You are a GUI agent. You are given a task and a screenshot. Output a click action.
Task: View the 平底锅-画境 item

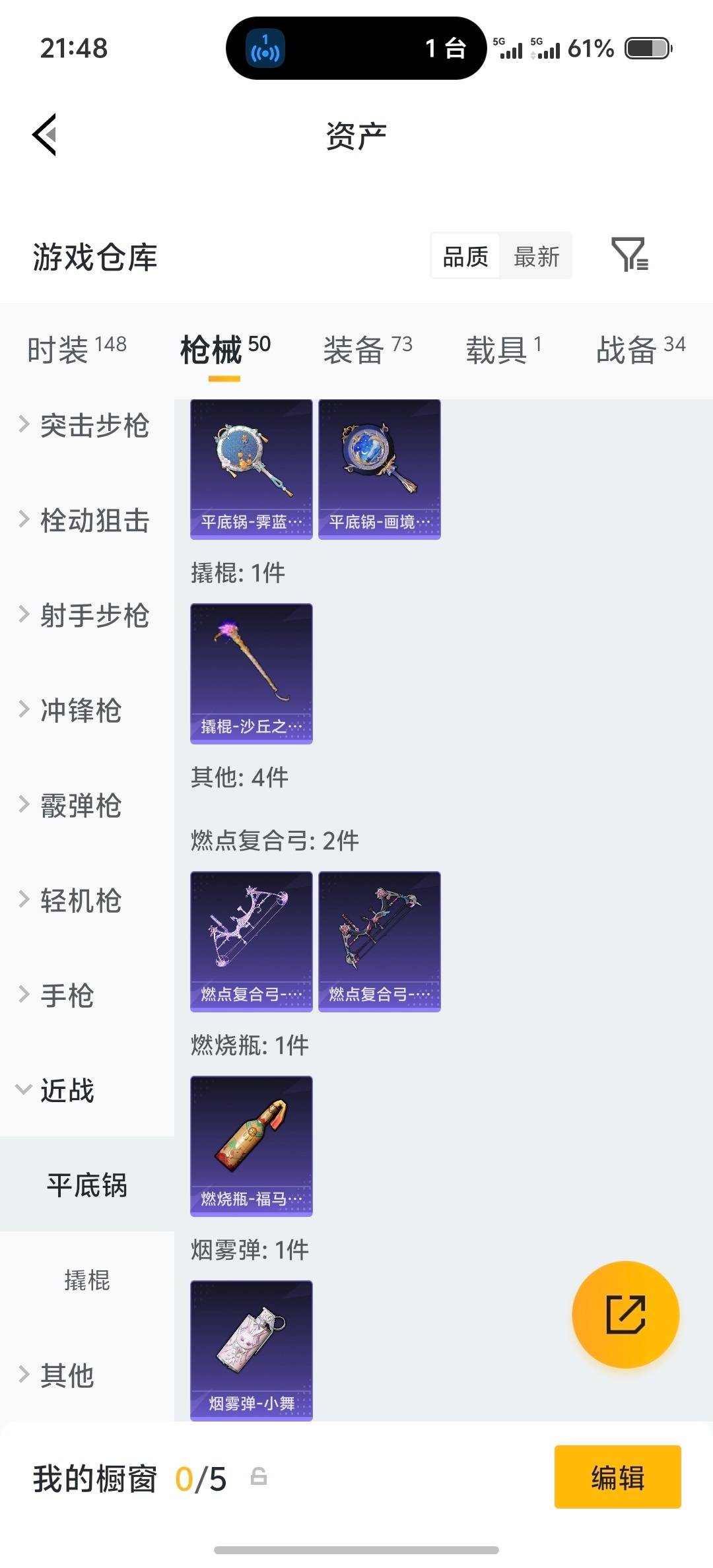click(380, 467)
